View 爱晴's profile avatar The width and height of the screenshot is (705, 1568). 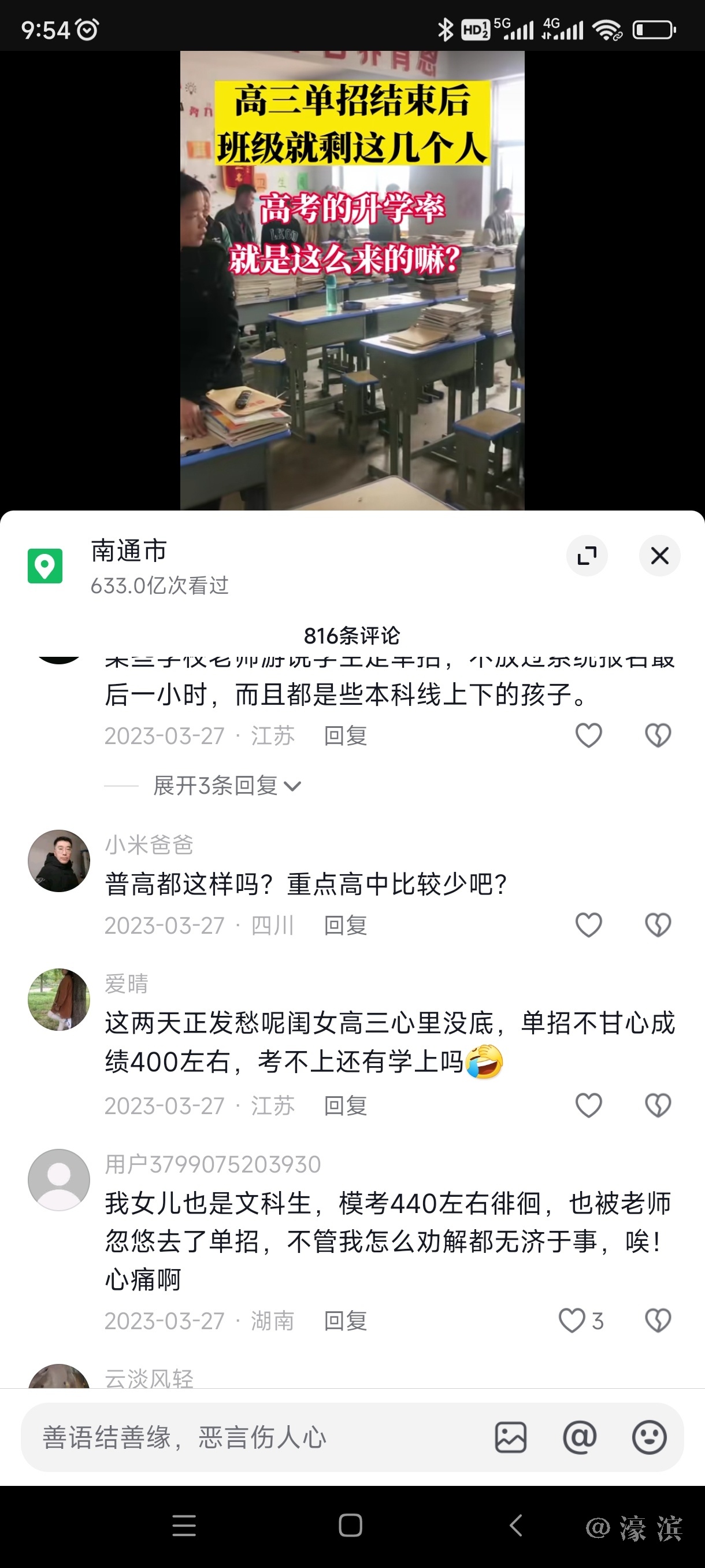click(59, 1000)
